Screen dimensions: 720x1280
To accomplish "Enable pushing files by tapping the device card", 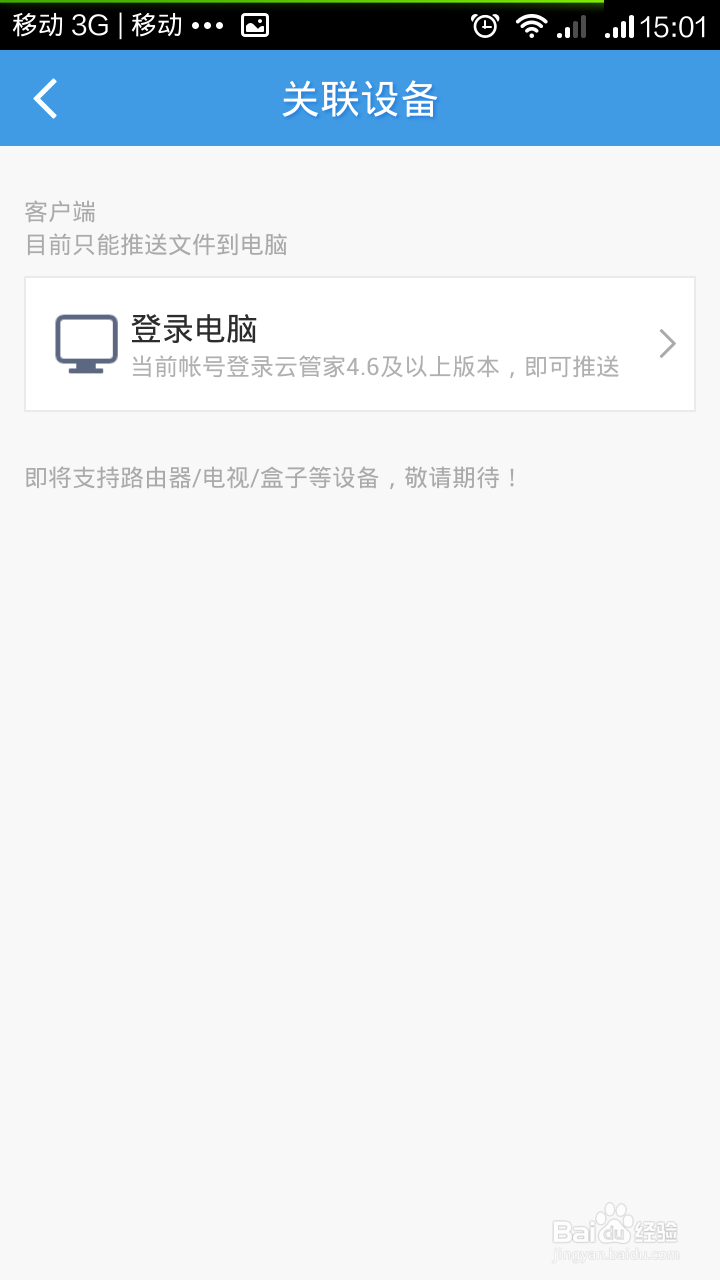I will pos(360,343).
